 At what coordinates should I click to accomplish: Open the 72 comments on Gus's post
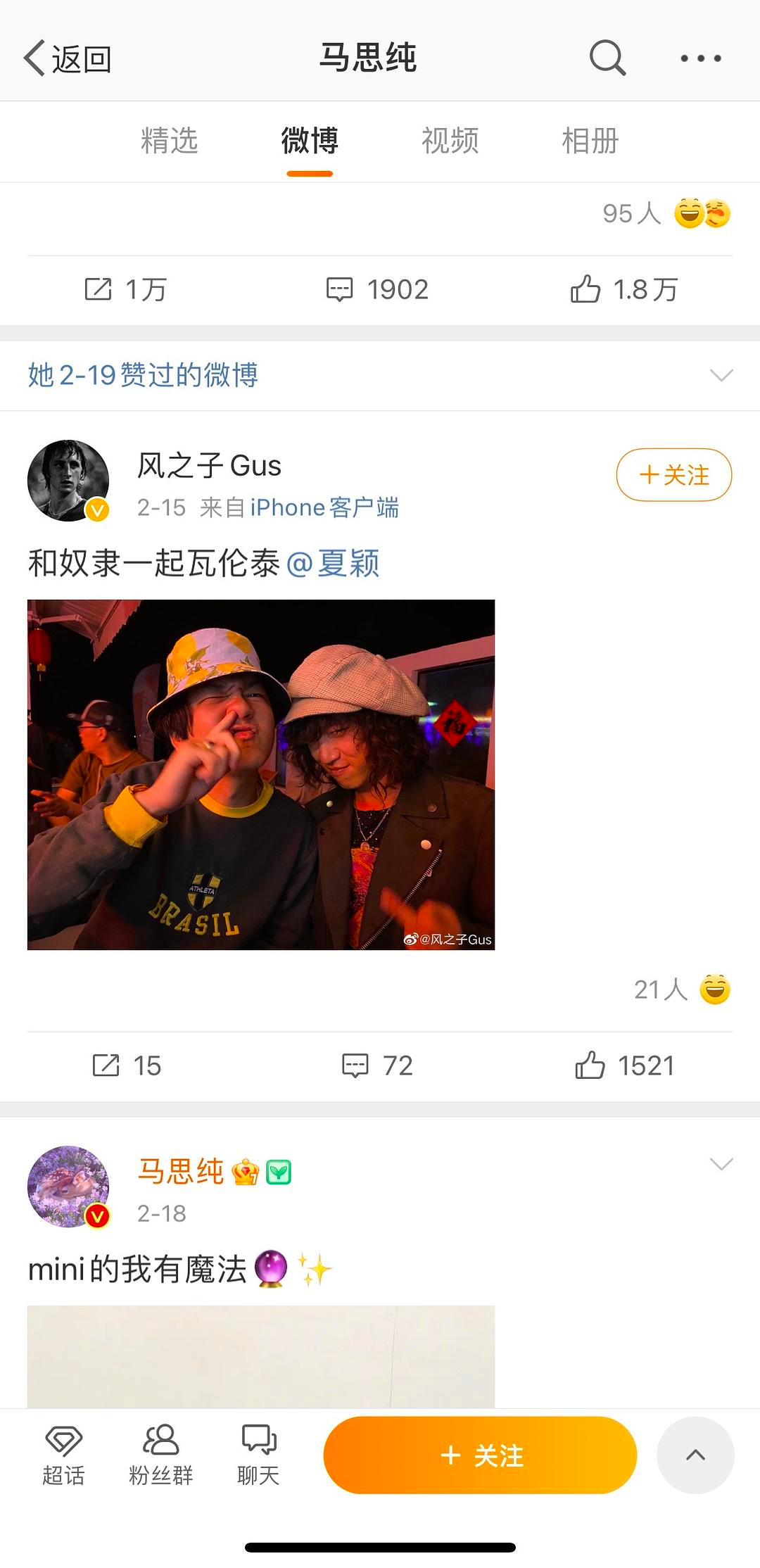(x=377, y=1066)
